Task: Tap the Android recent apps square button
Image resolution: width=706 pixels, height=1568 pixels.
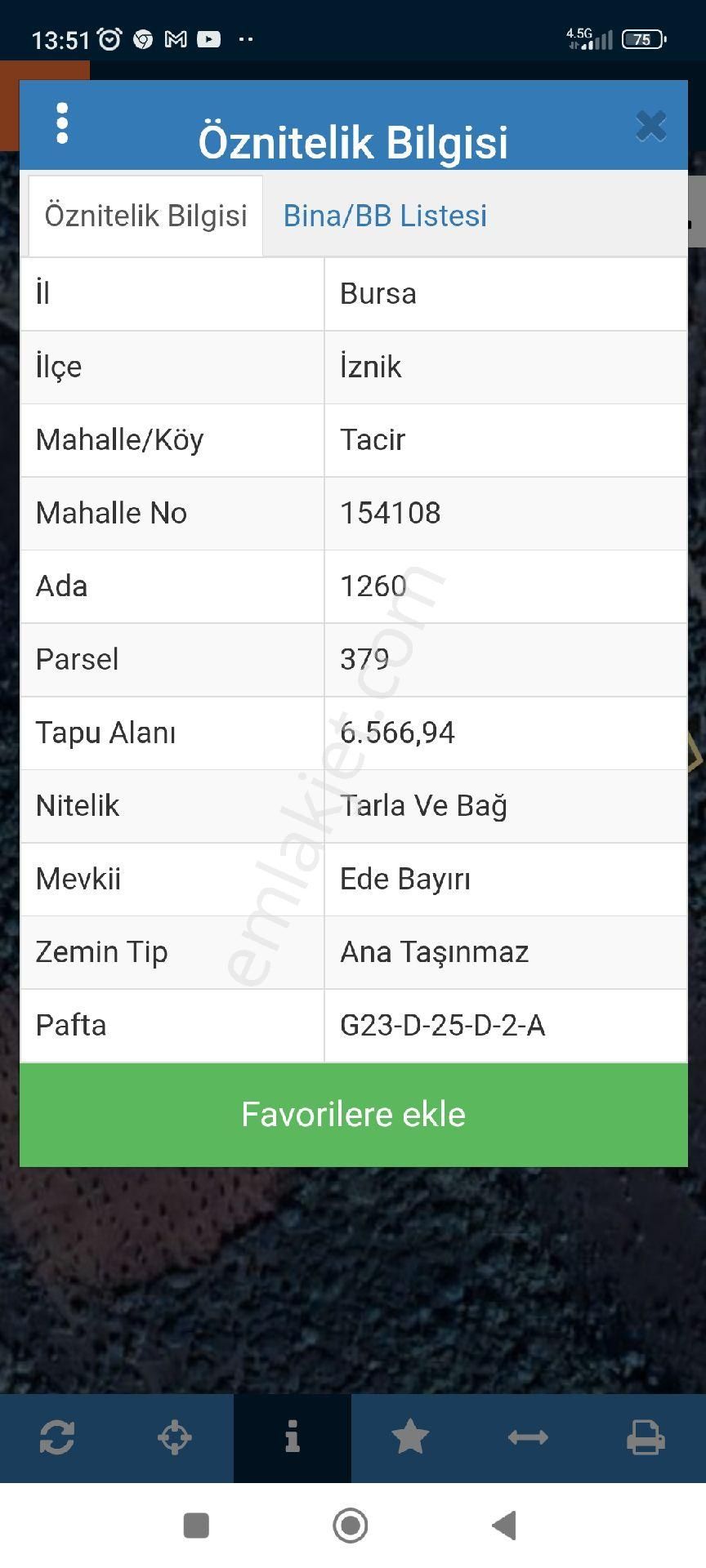Action: click(x=196, y=1524)
